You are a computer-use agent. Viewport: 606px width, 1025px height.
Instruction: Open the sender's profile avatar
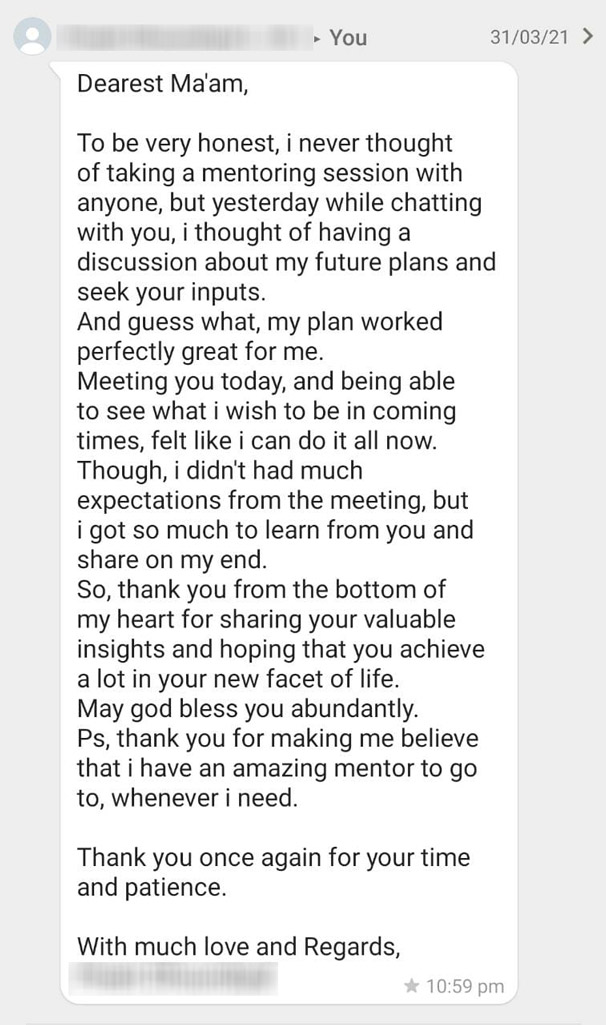click(x=32, y=36)
